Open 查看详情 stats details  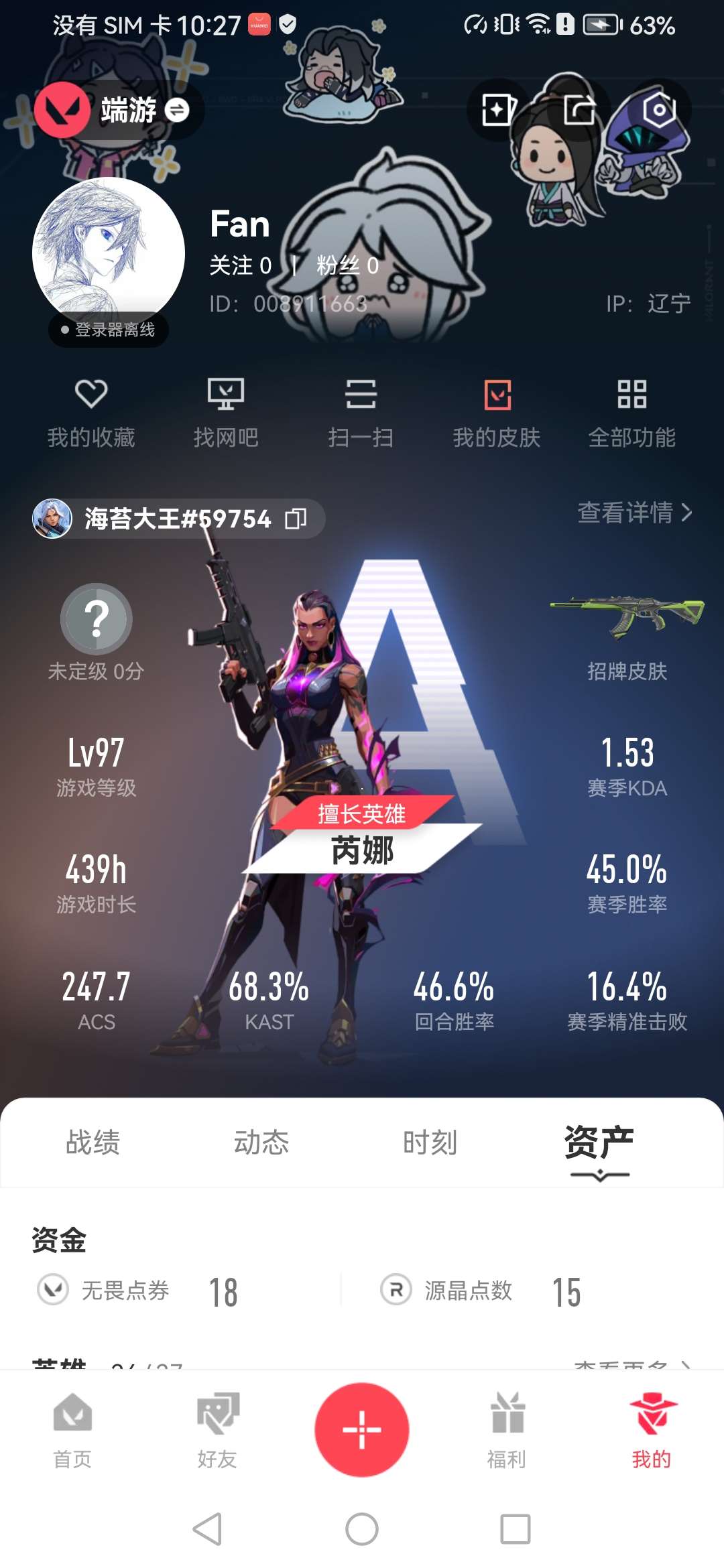point(634,513)
